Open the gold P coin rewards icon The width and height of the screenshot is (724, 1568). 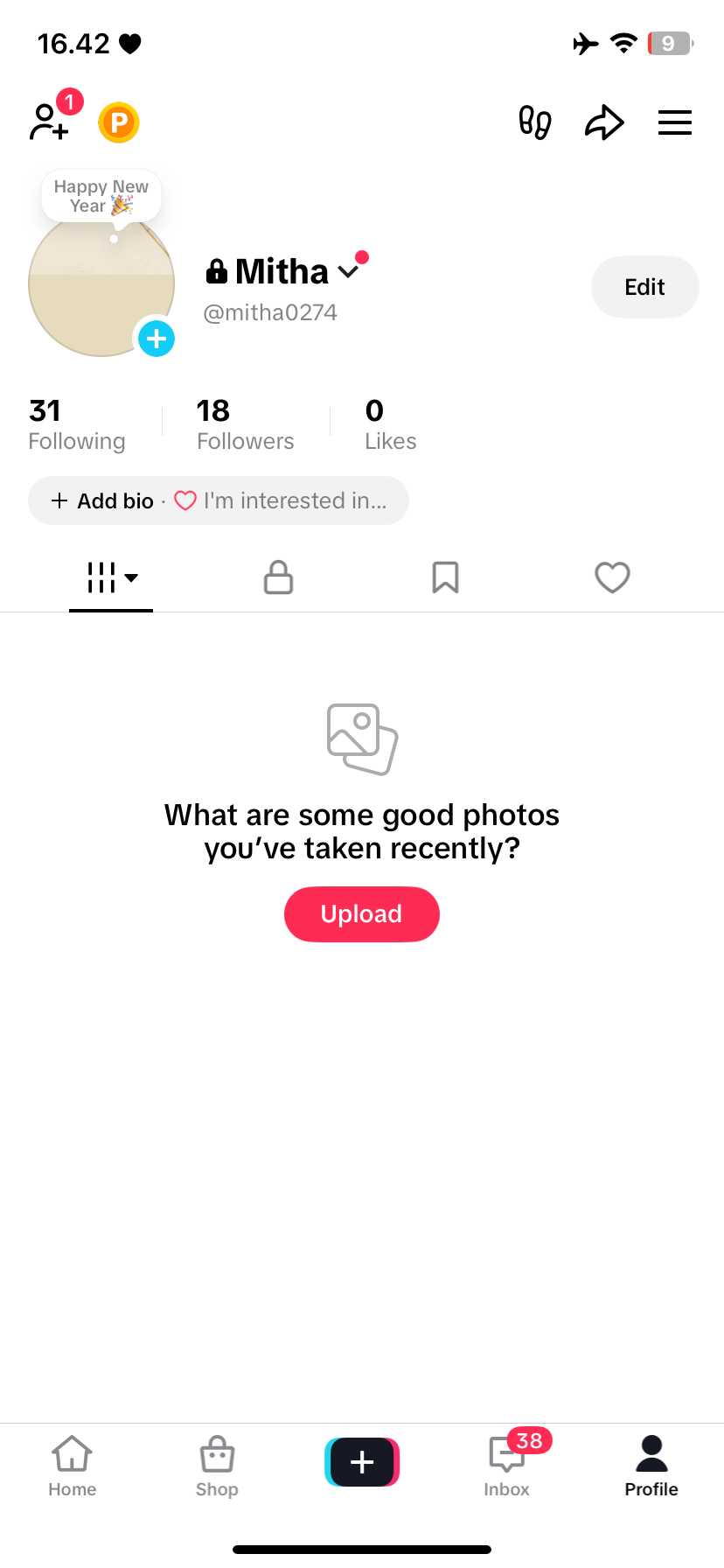tap(119, 122)
